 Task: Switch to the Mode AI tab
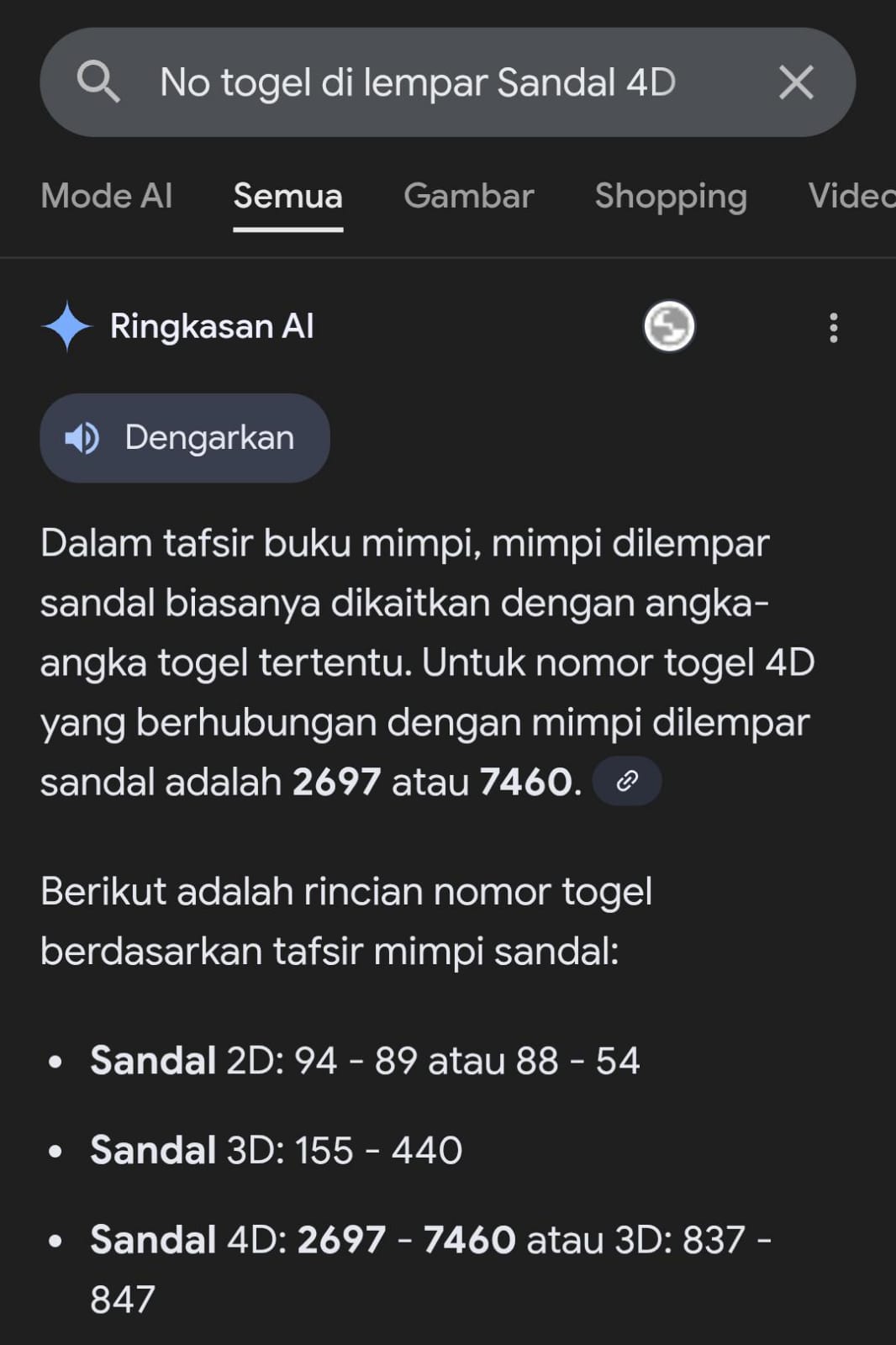click(x=107, y=196)
